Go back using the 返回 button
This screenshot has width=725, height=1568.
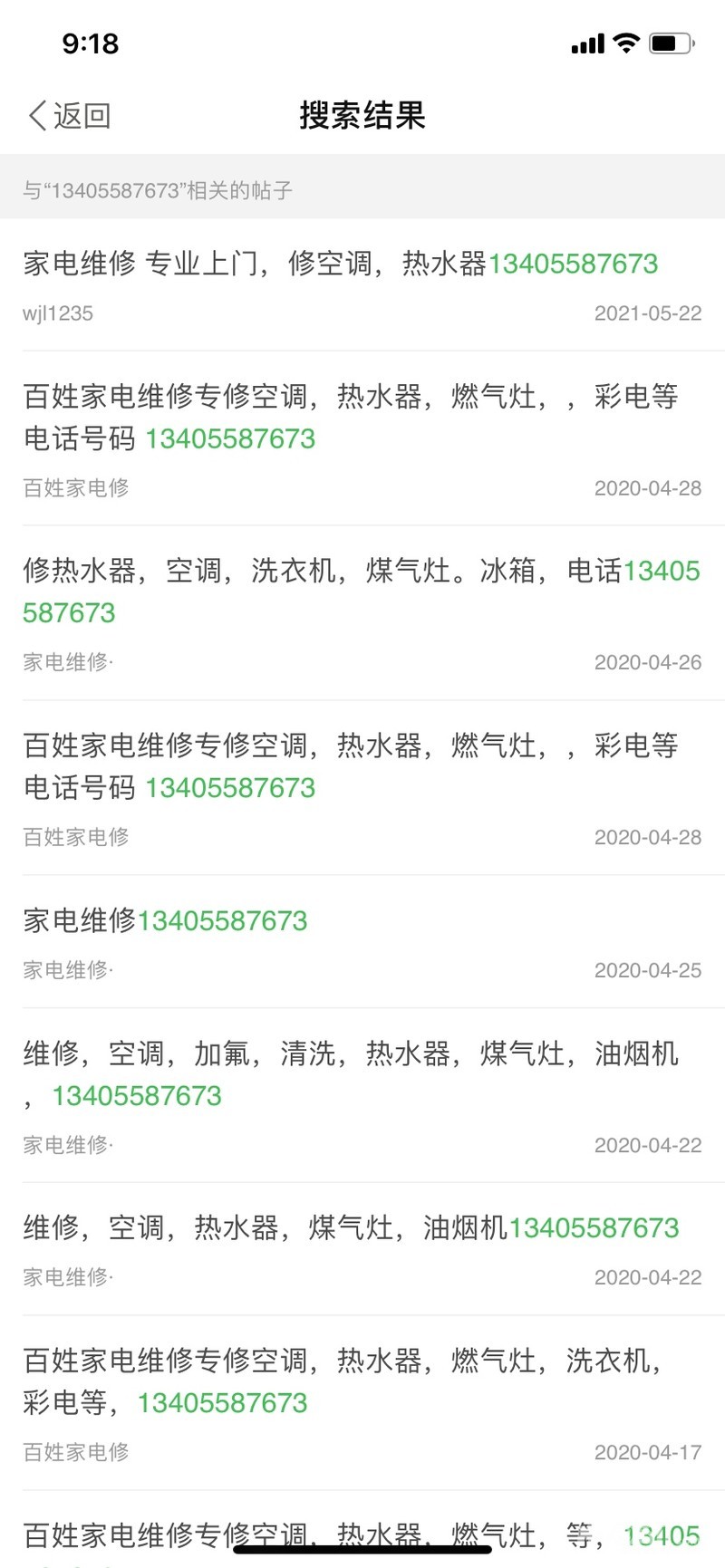[x=71, y=116]
